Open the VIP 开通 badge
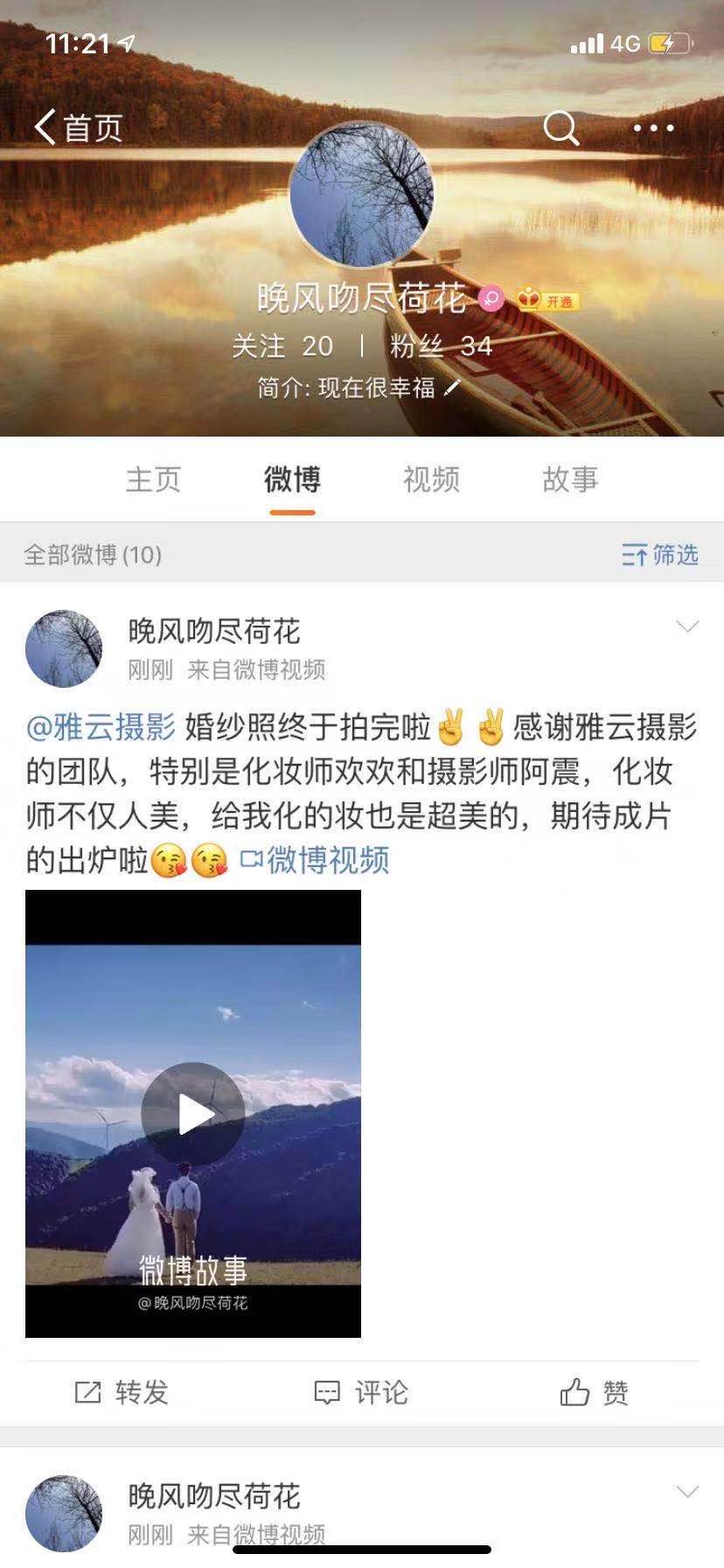 click(x=548, y=301)
